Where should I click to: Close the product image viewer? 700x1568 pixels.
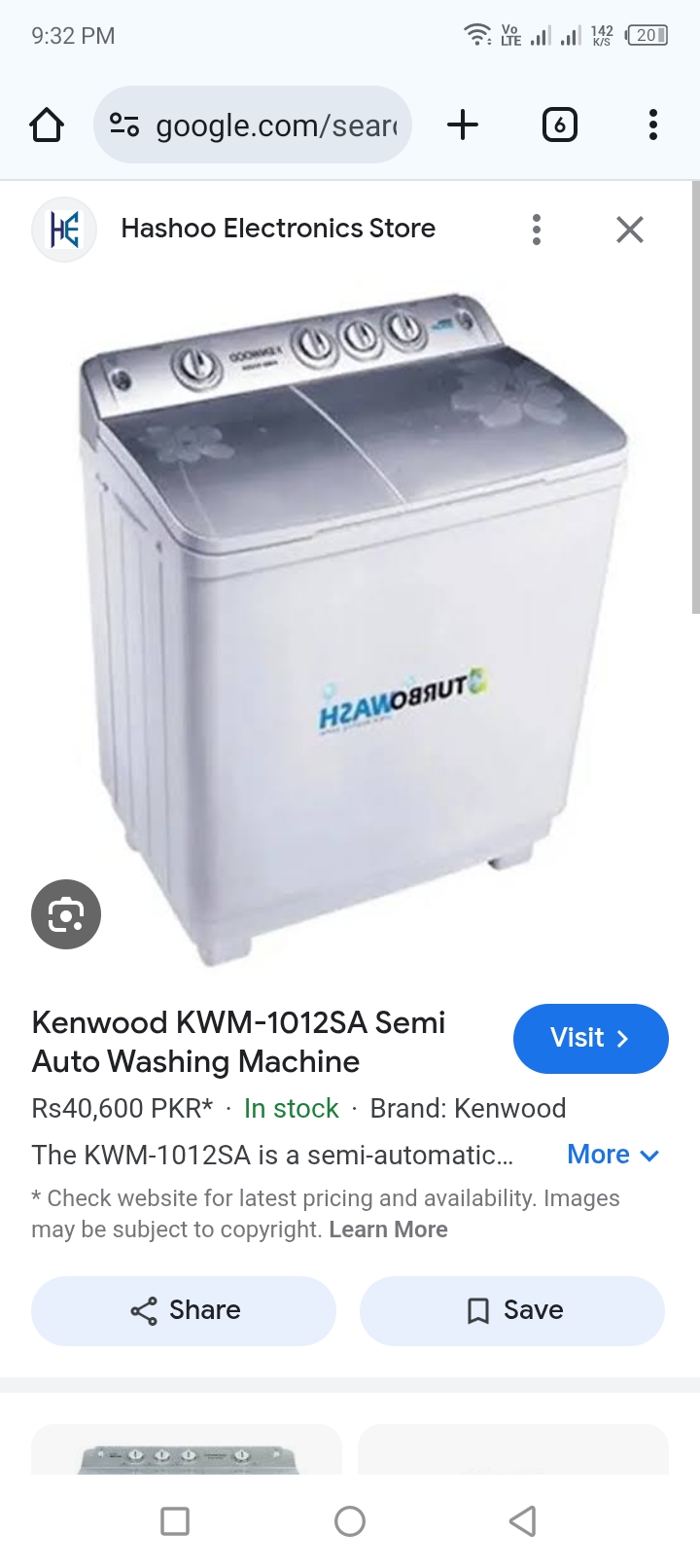(x=630, y=230)
